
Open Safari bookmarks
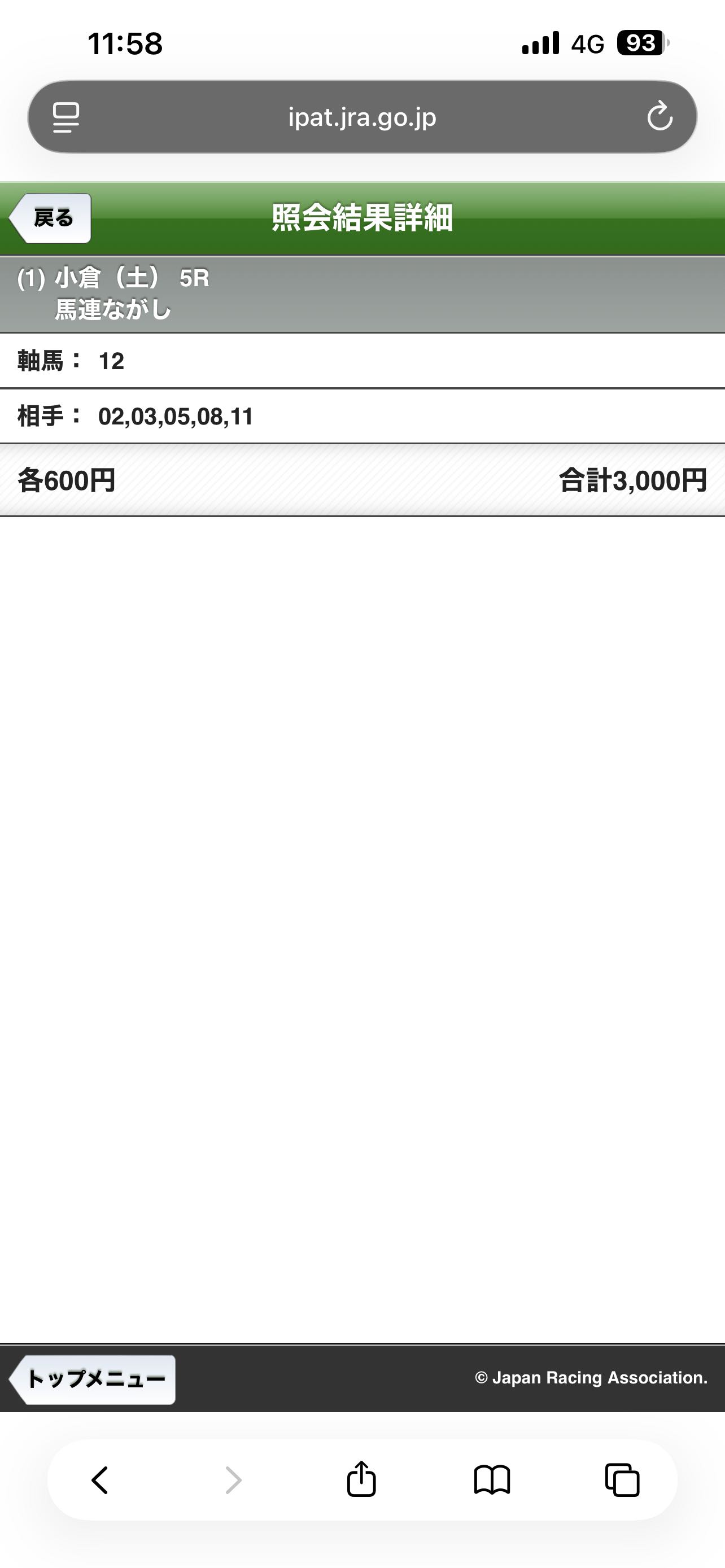492,1480
